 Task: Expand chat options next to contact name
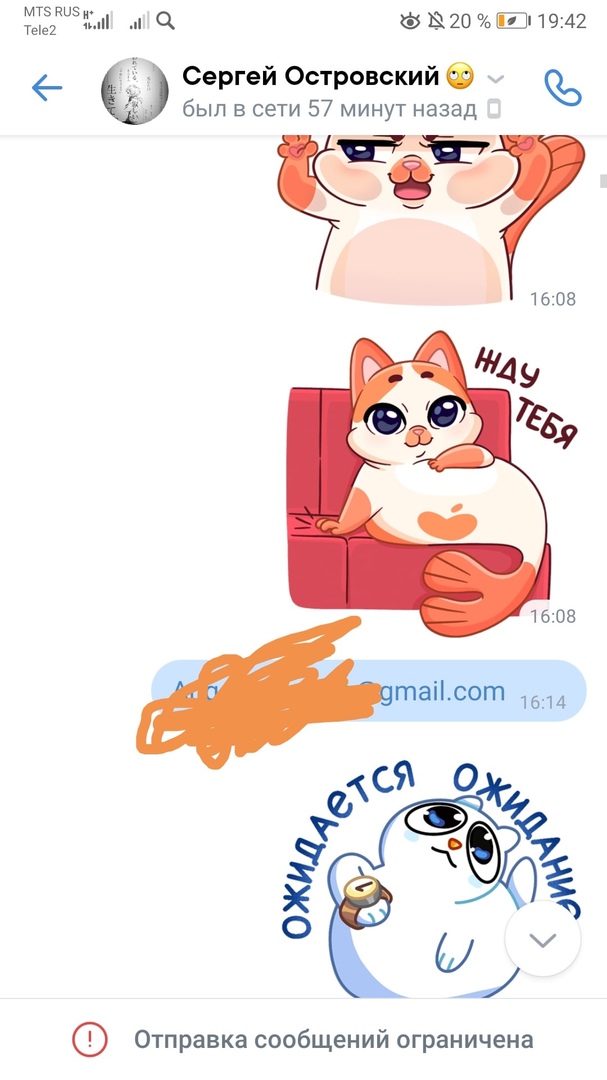pos(495,79)
